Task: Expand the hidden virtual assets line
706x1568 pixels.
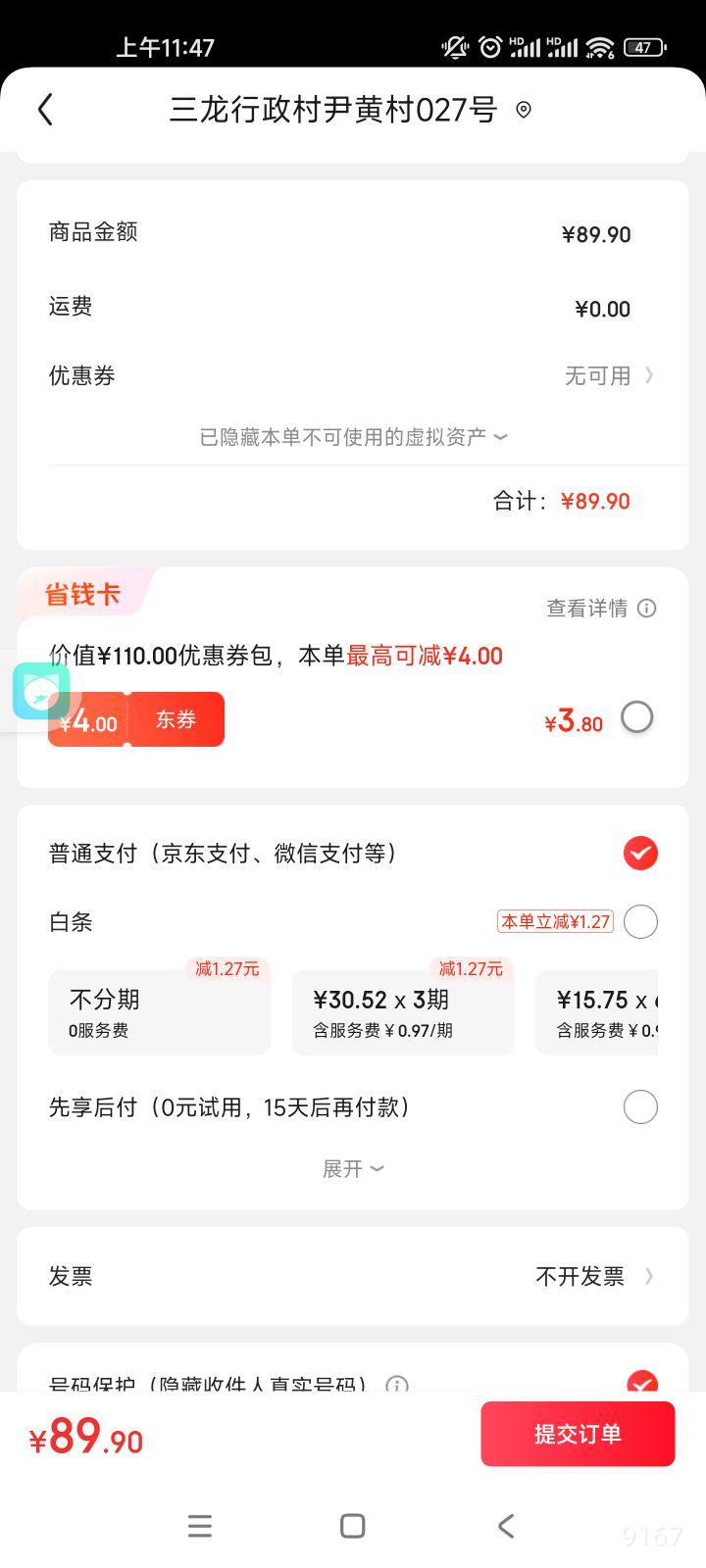Action: tap(353, 437)
